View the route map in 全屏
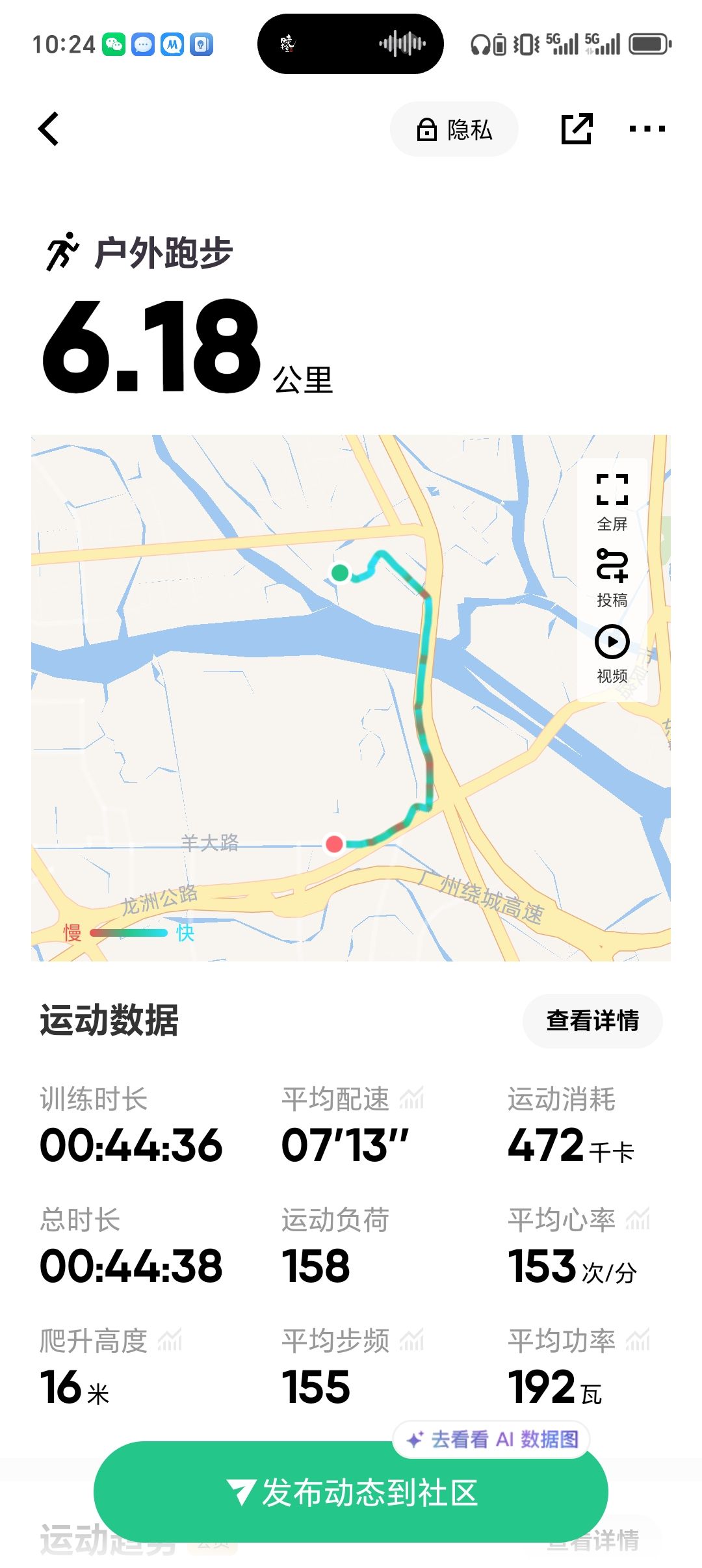702x1568 pixels. click(x=612, y=502)
